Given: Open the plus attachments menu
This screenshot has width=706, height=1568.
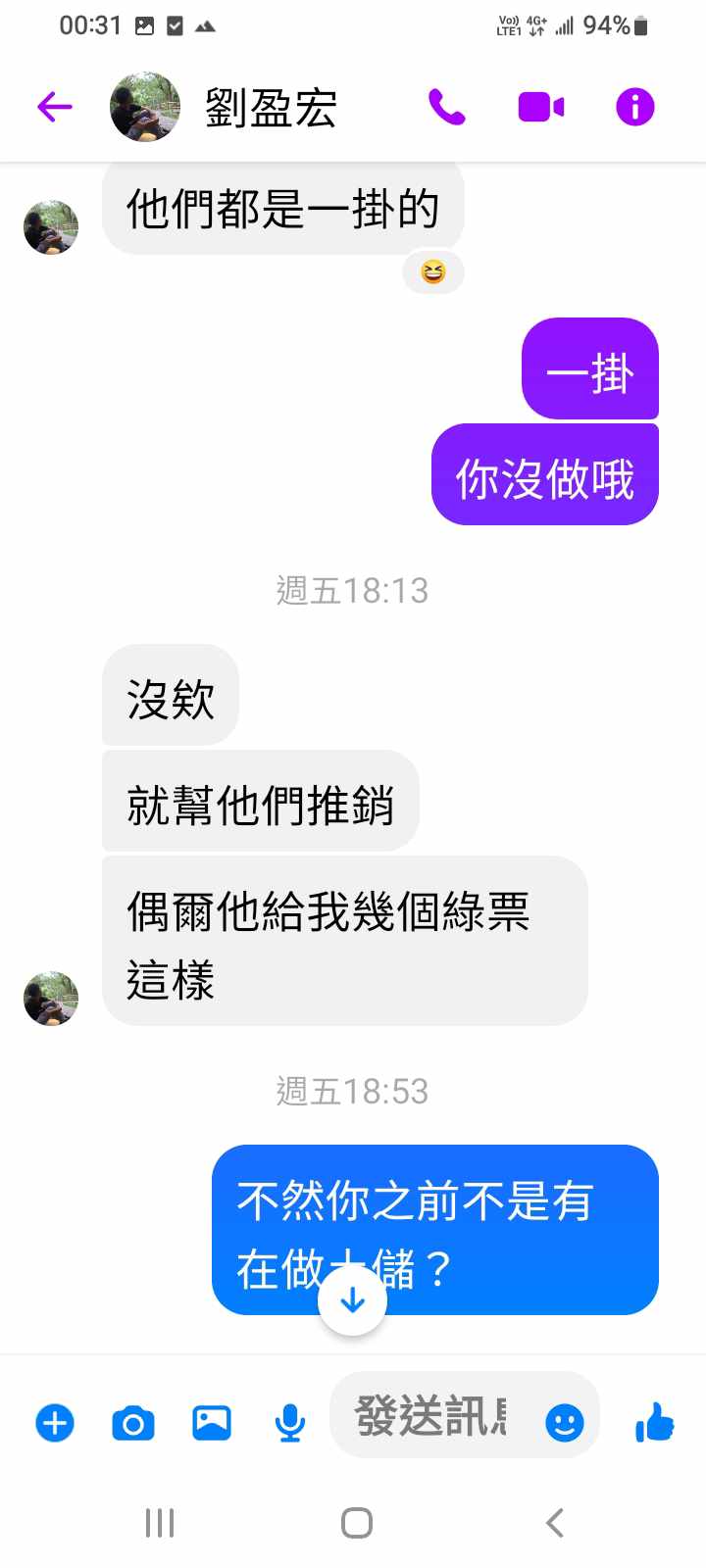Looking at the screenshot, I should click(55, 1423).
